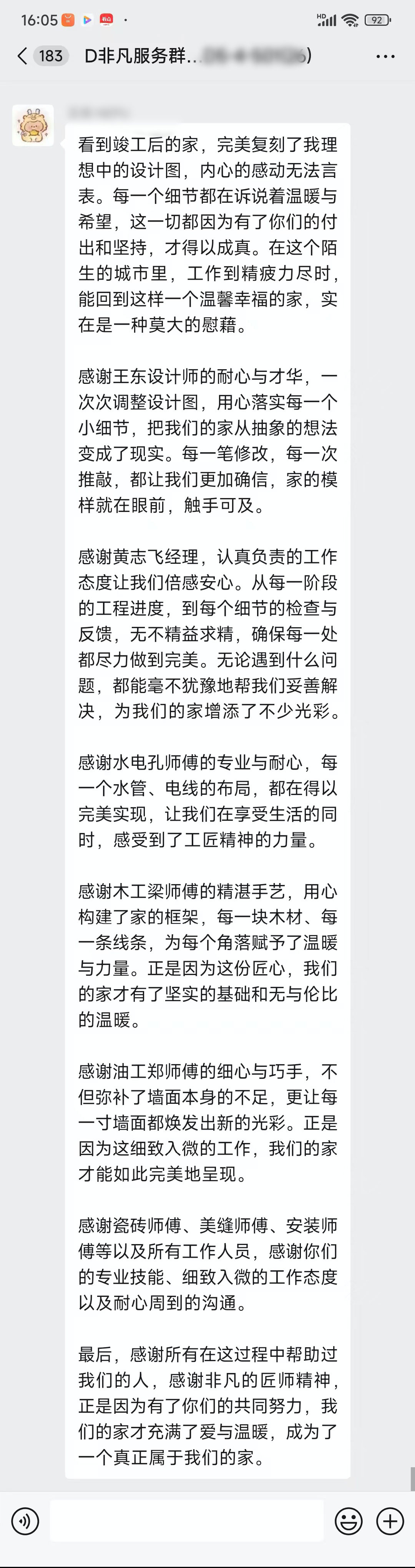
Task: Tap the message text input field
Action: (189, 1521)
